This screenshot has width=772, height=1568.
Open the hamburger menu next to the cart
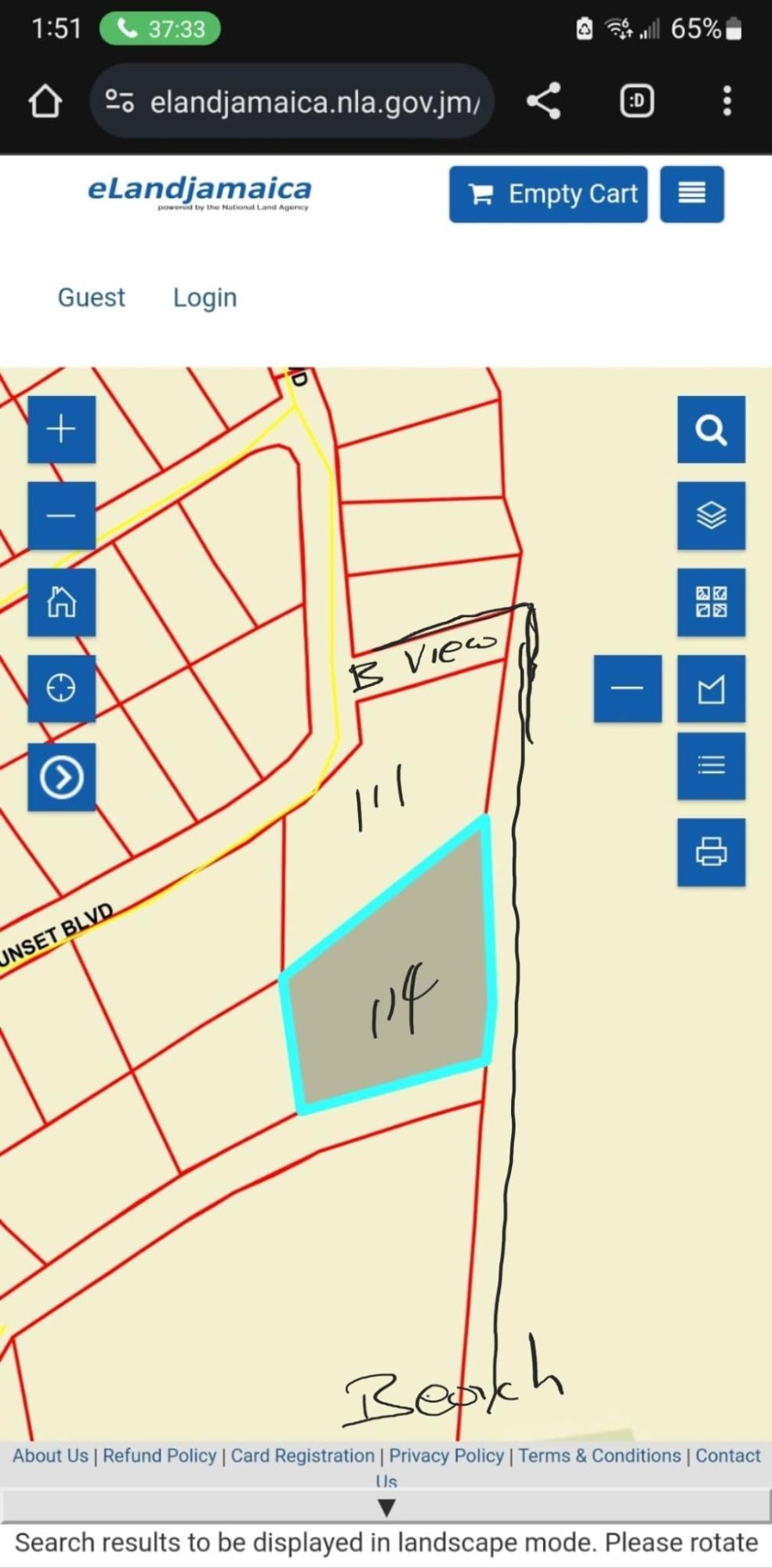point(691,194)
